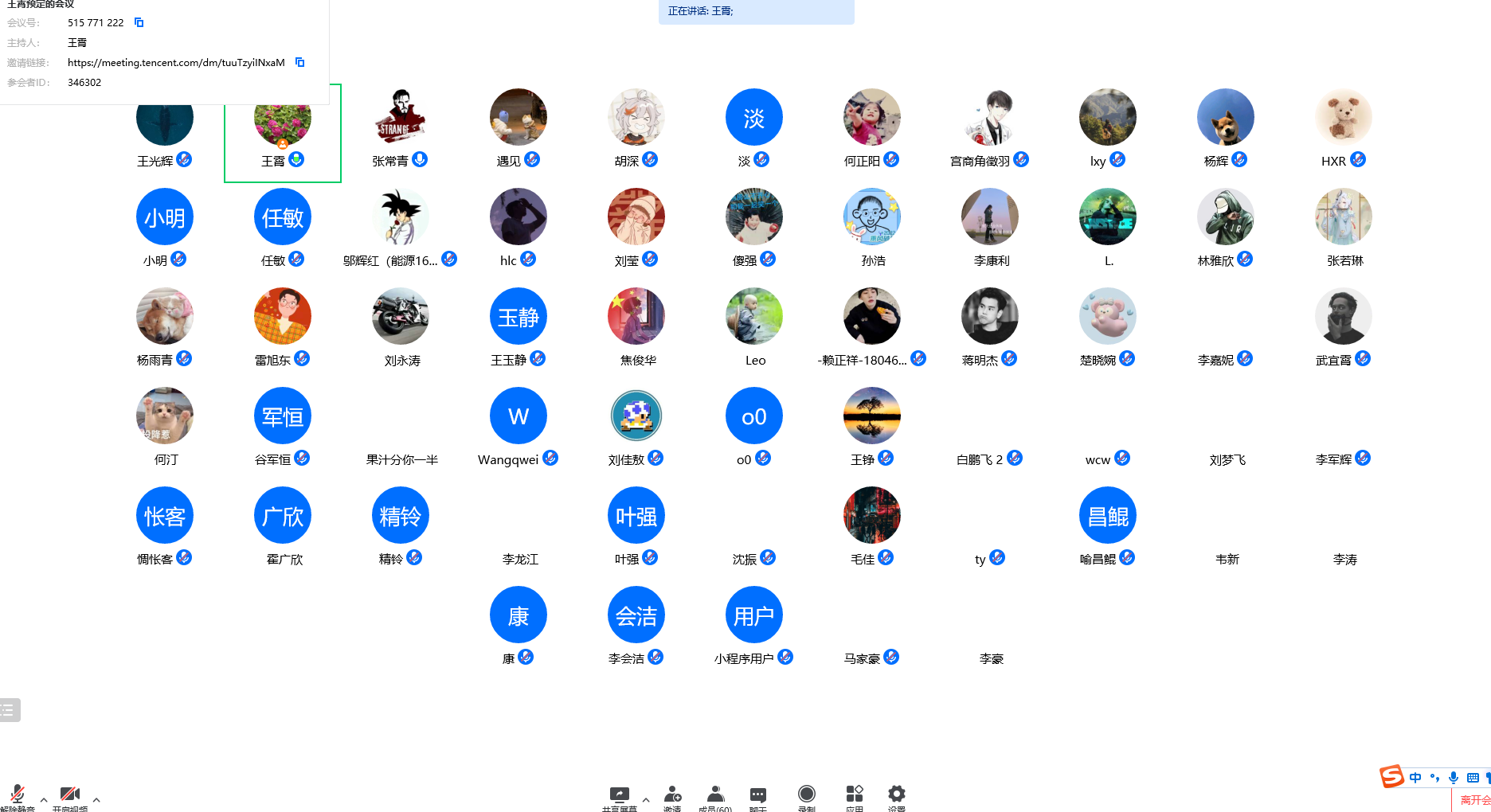The image size is (1491, 812).
Task: Open meeting settings gear
Action: 896,795
